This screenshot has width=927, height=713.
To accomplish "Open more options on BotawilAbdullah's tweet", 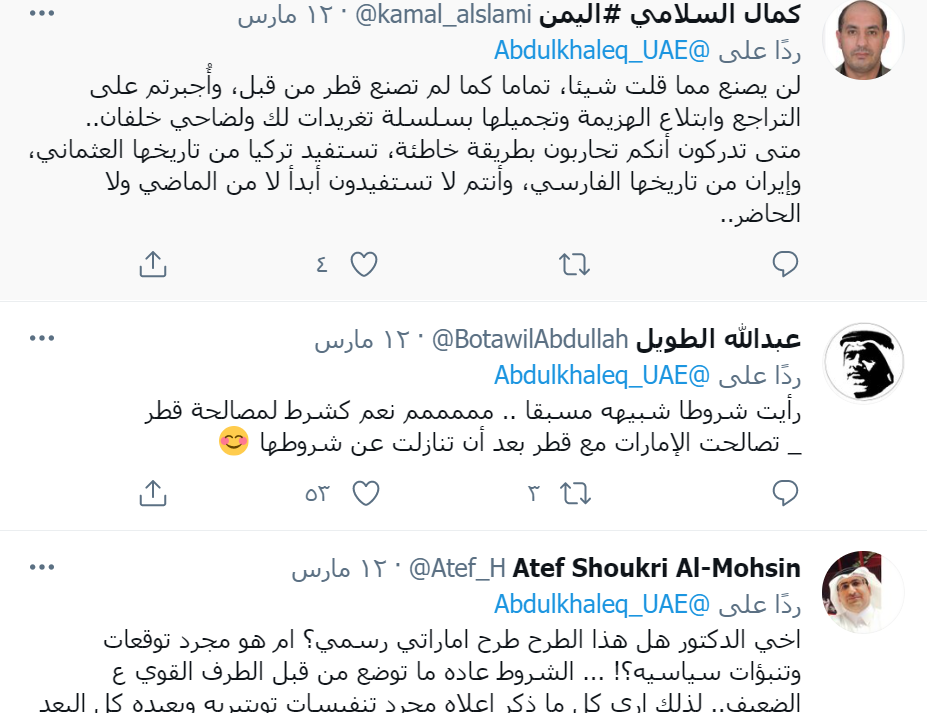I will point(42,340).
